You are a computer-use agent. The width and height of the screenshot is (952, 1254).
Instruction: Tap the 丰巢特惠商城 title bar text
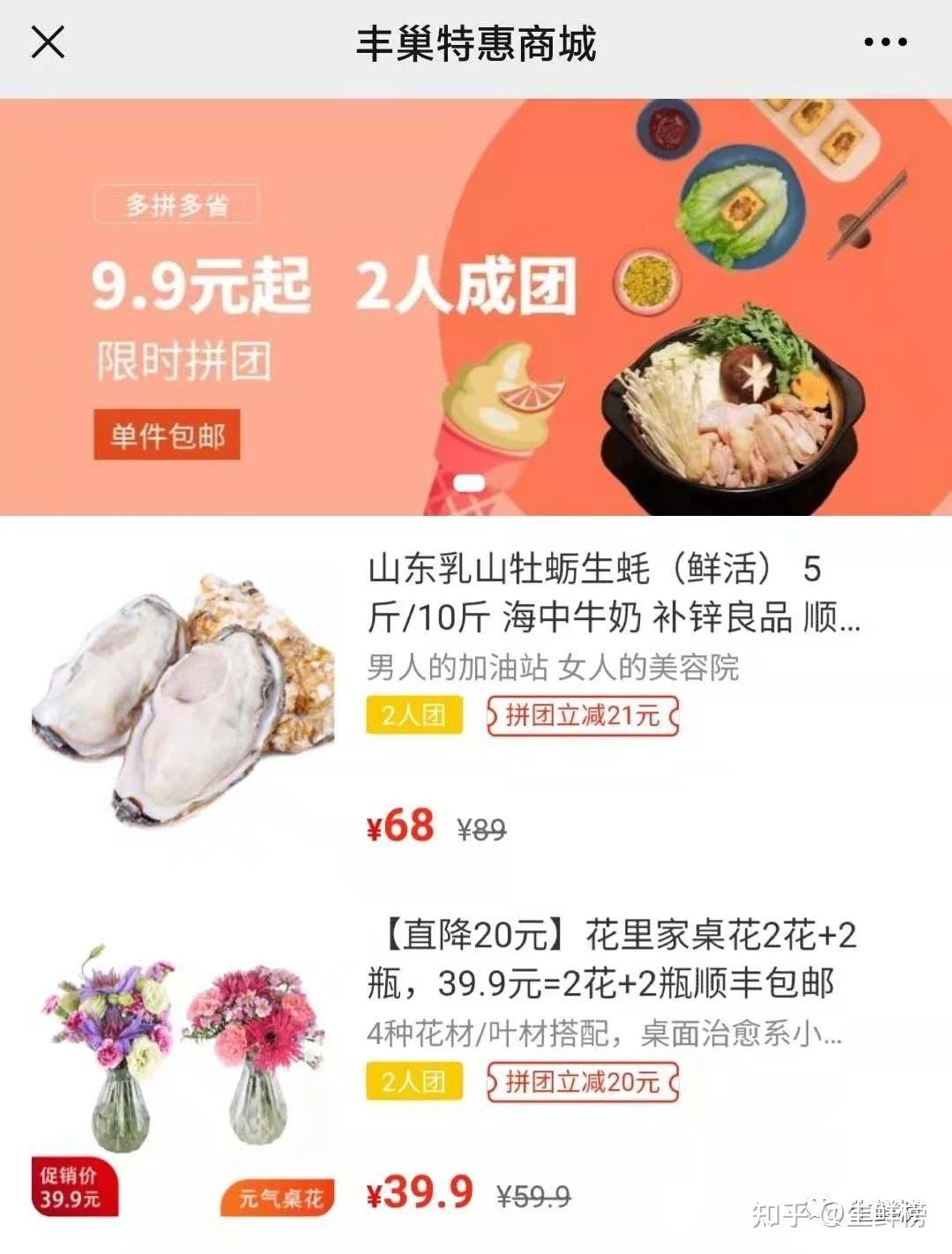click(x=476, y=41)
